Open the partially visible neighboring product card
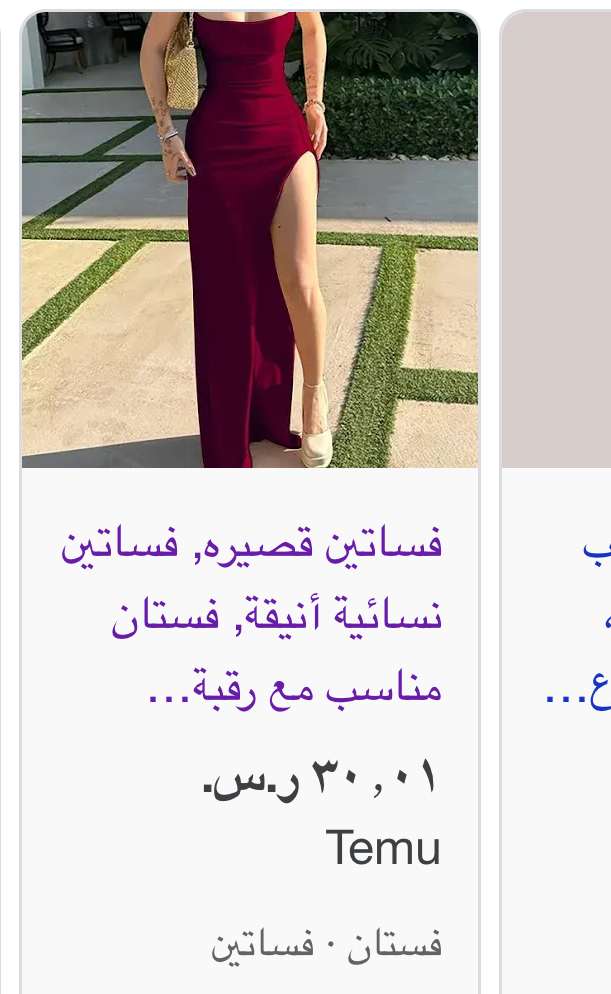The image size is (611, 994). 556,502
